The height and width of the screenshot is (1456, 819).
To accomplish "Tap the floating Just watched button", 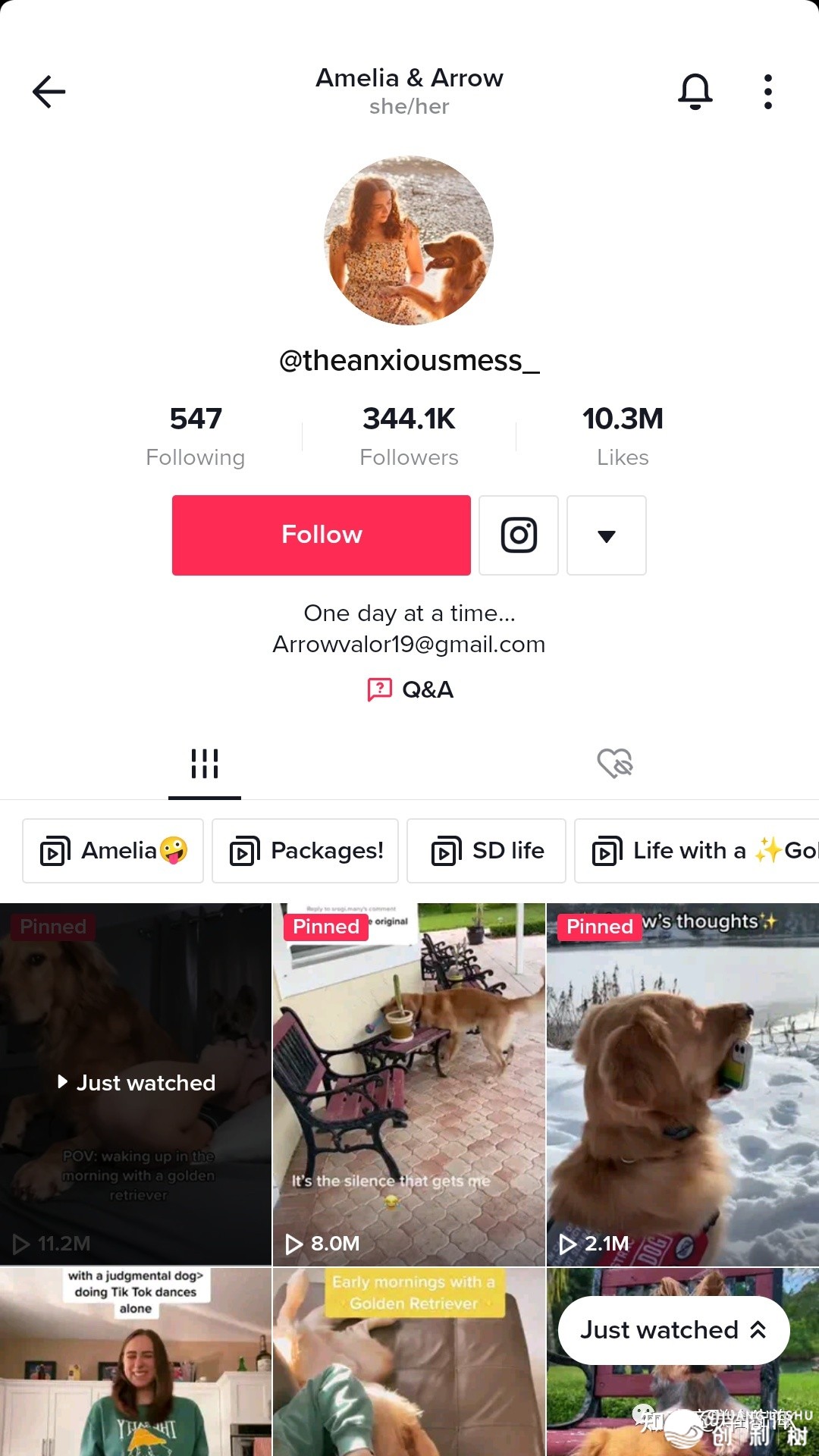I will (673, 1330).
